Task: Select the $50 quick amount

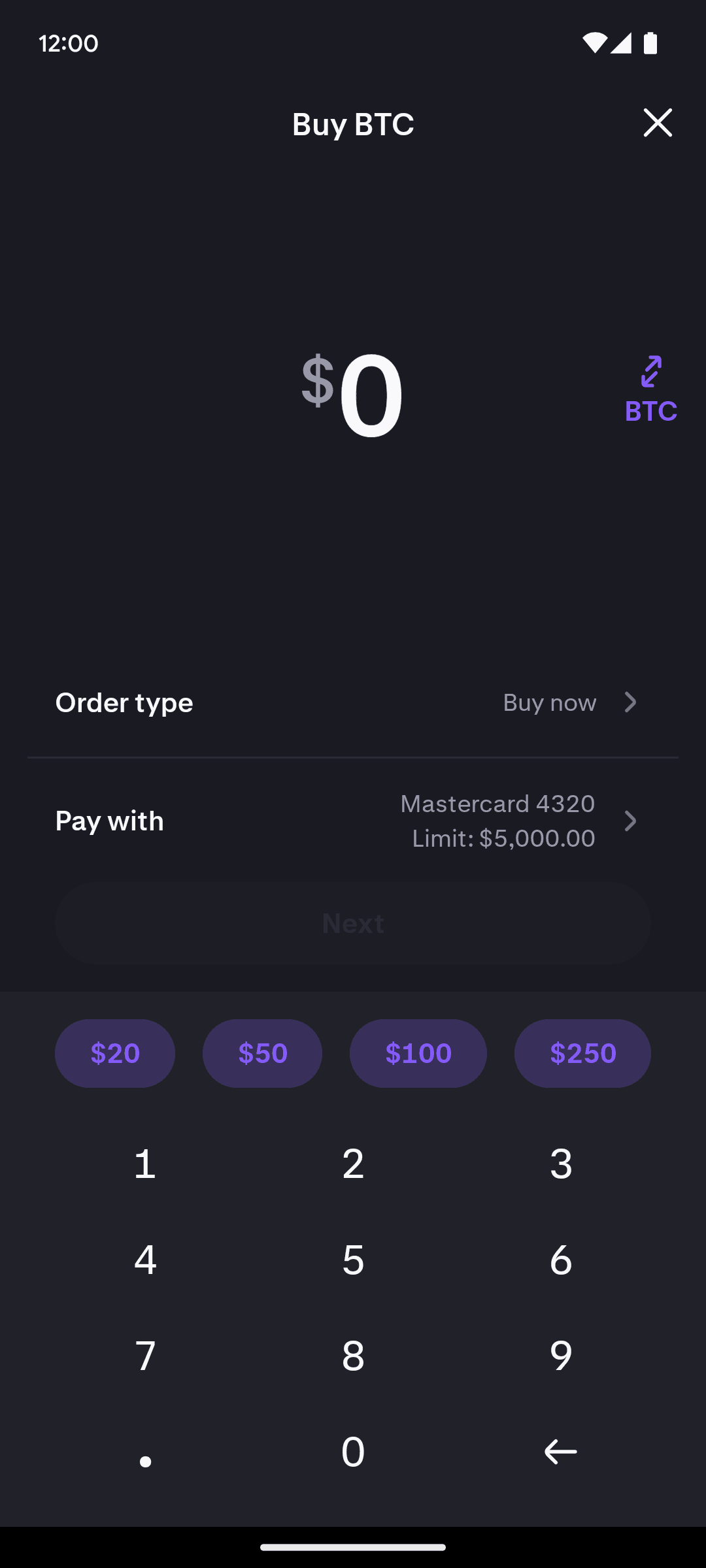Action: coord(262,1053)
